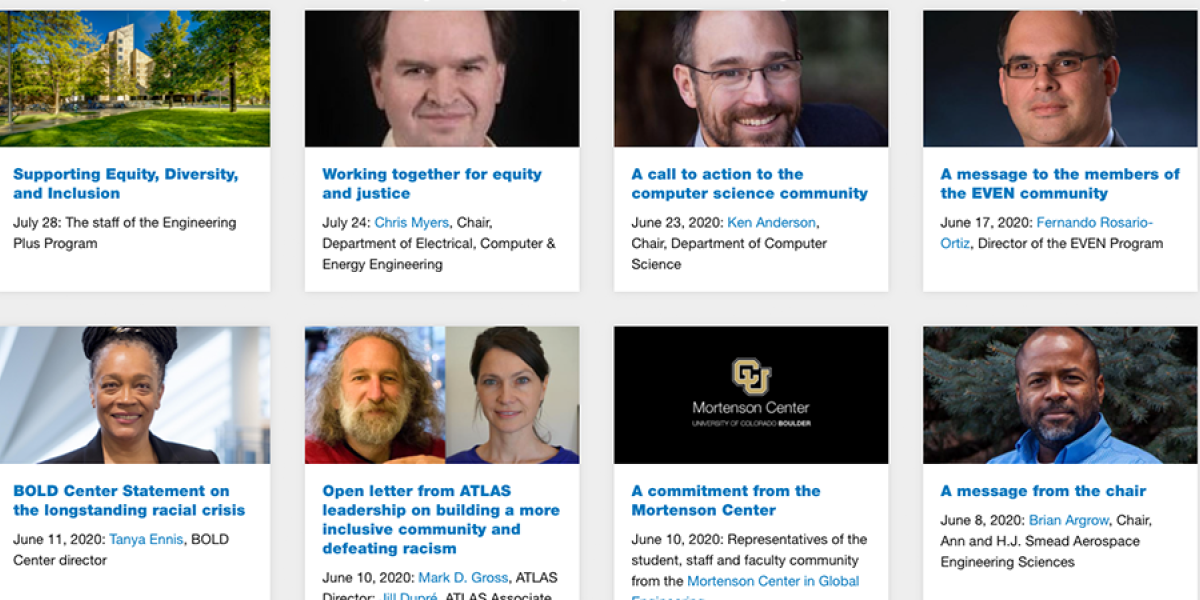1200x600 pixels.
Task: Tap the campus building photo tile
Action: 135,79
